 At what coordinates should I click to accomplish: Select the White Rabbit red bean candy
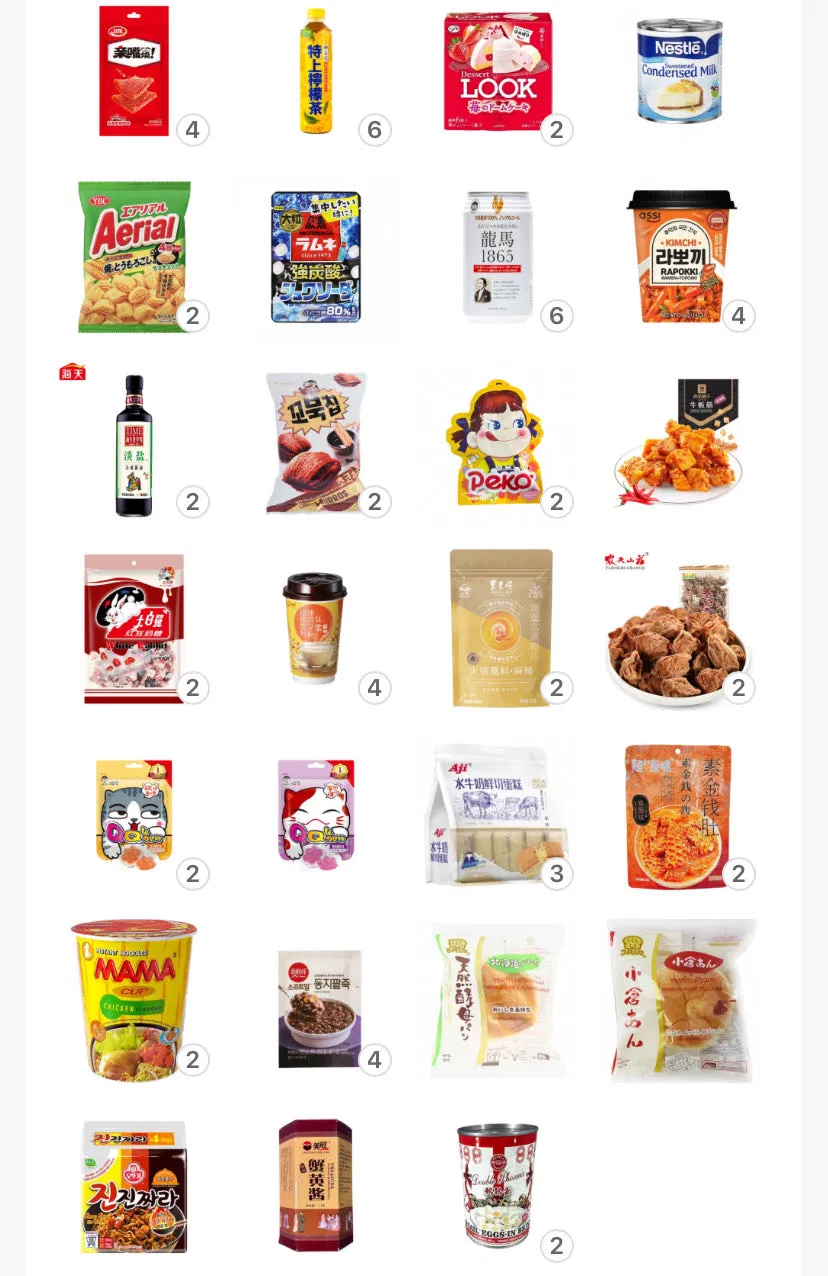coord(133,629)
